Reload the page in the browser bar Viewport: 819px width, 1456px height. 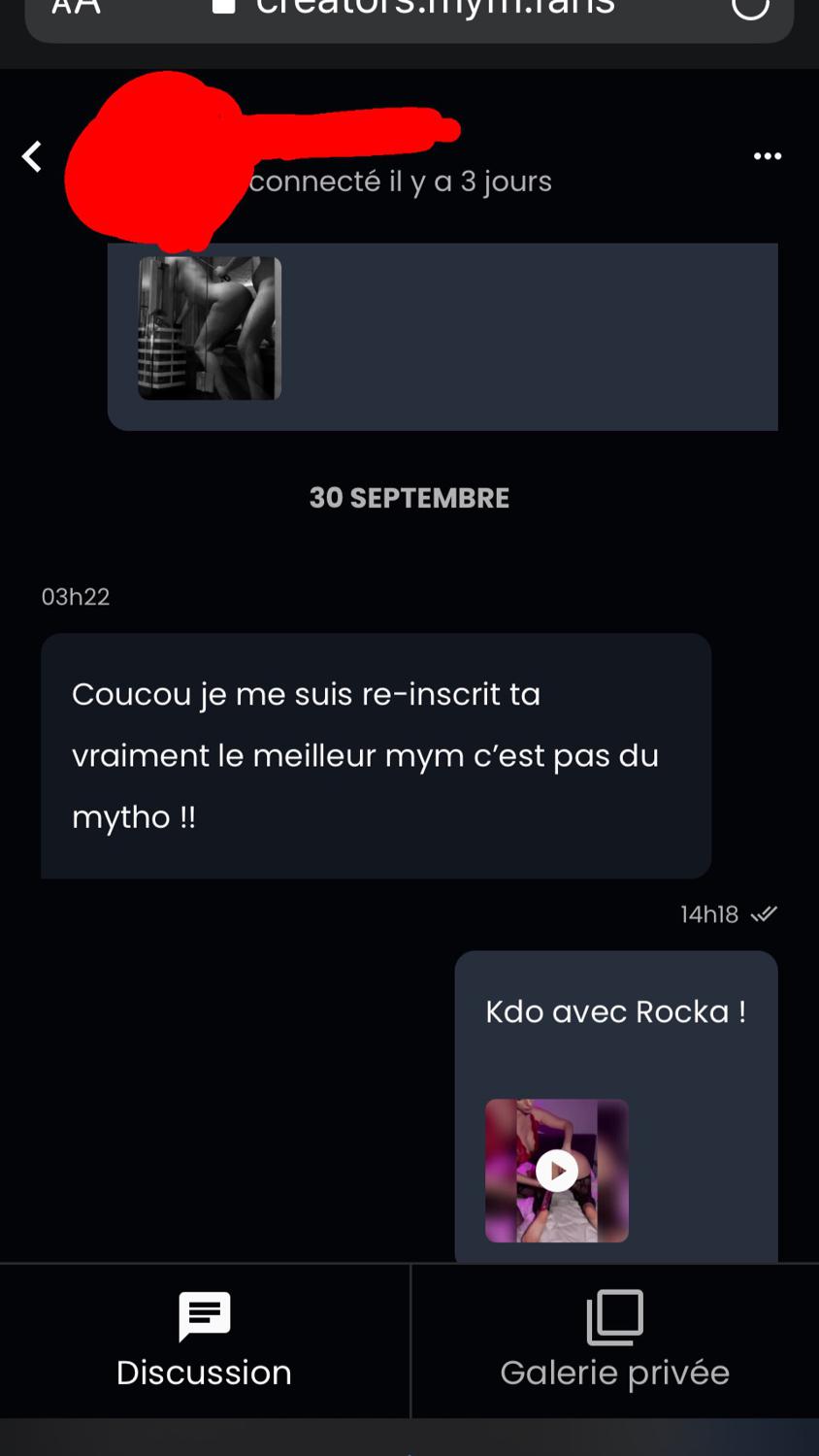[749, 8]
